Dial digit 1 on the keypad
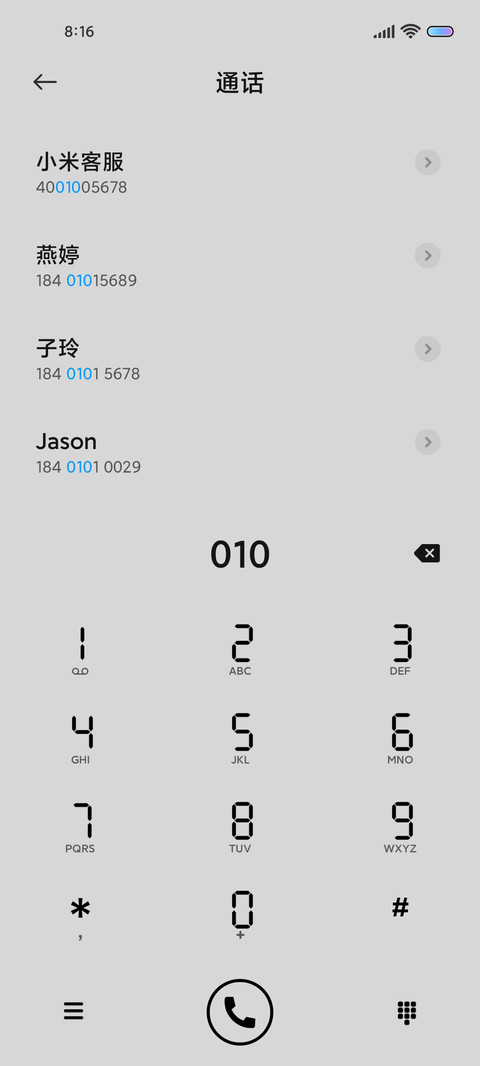Screen dimensions: 480x1066 80,651
